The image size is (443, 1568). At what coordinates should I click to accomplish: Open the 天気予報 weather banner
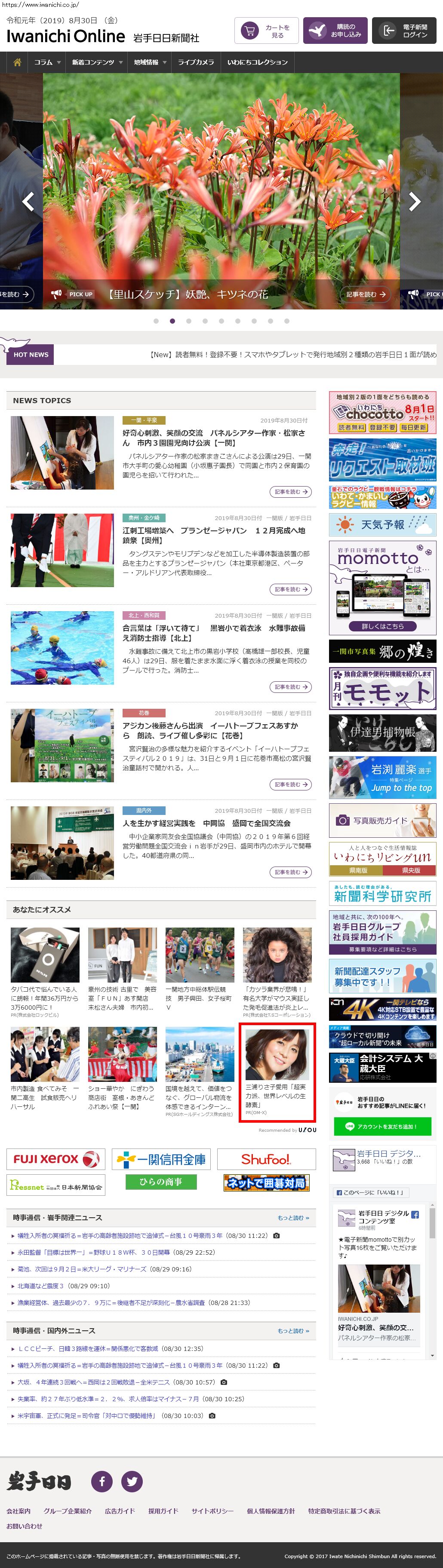(x=382, y=525)
